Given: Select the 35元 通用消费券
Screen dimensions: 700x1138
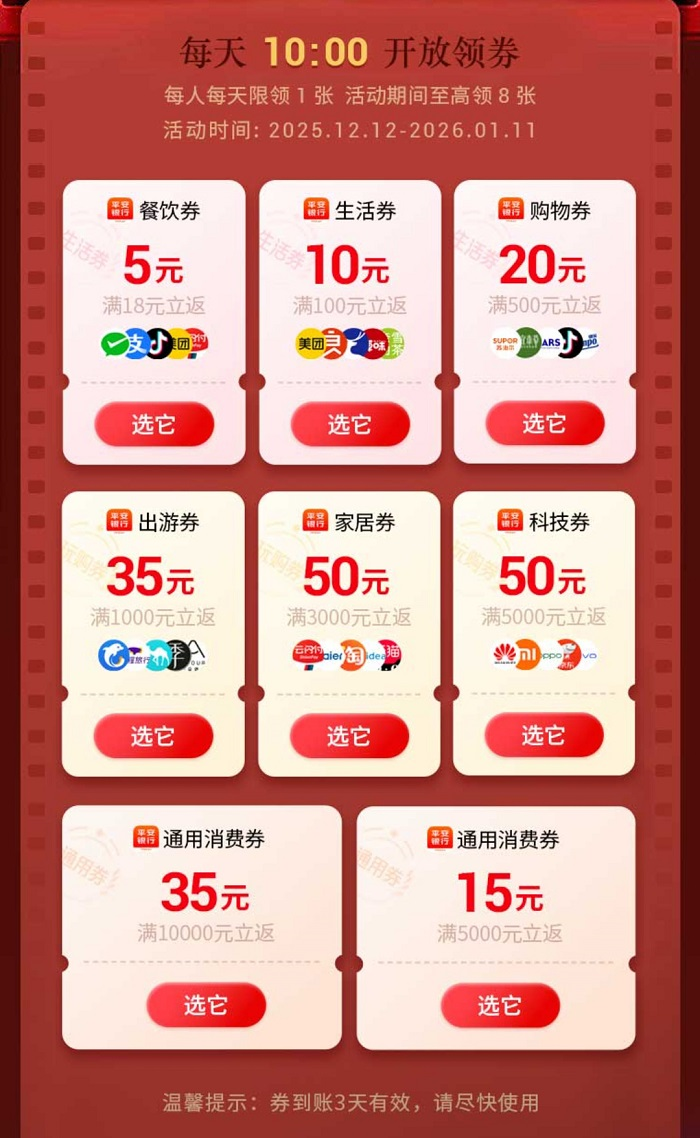Looking at the screenshot, I should [206, 1005].
